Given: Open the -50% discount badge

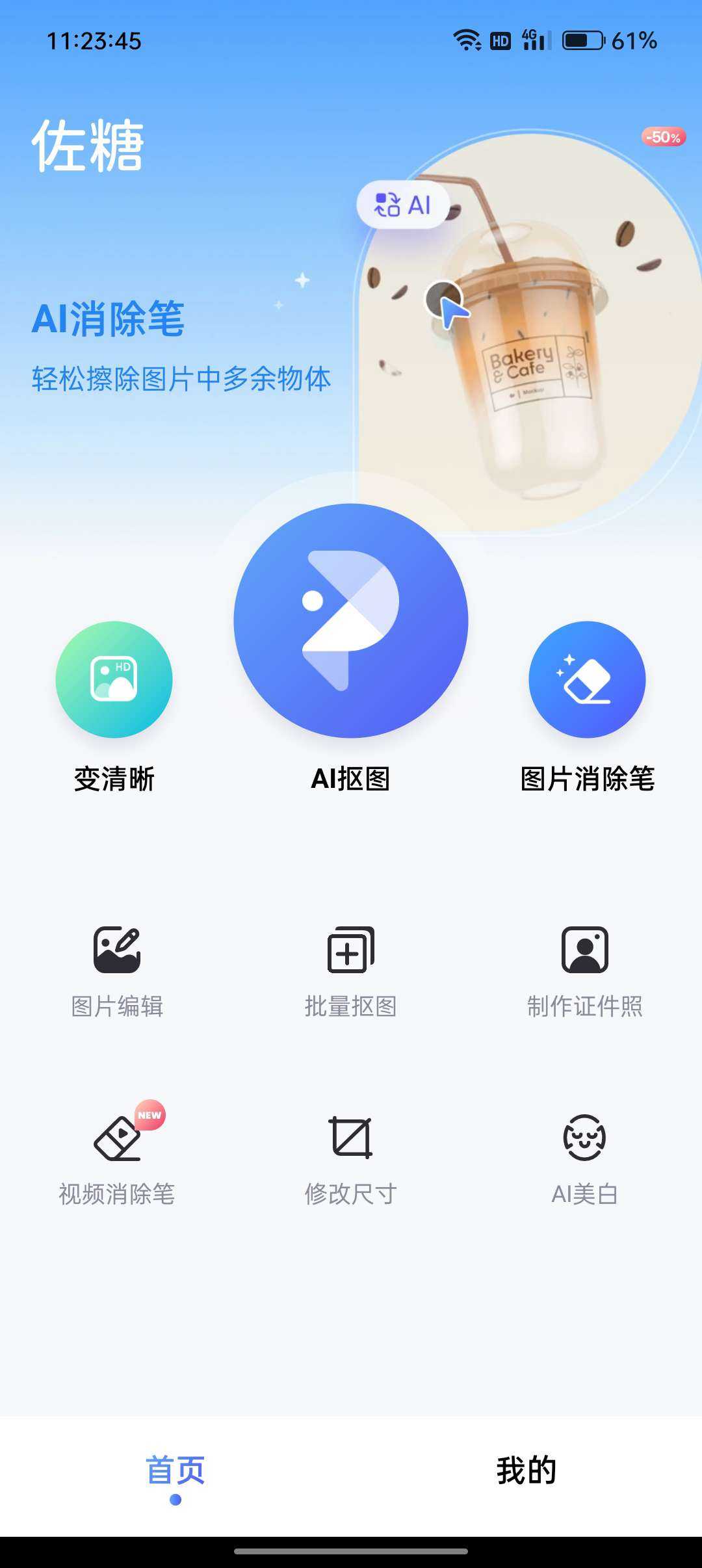Looking at the screenshot, I should coord(664,137).
